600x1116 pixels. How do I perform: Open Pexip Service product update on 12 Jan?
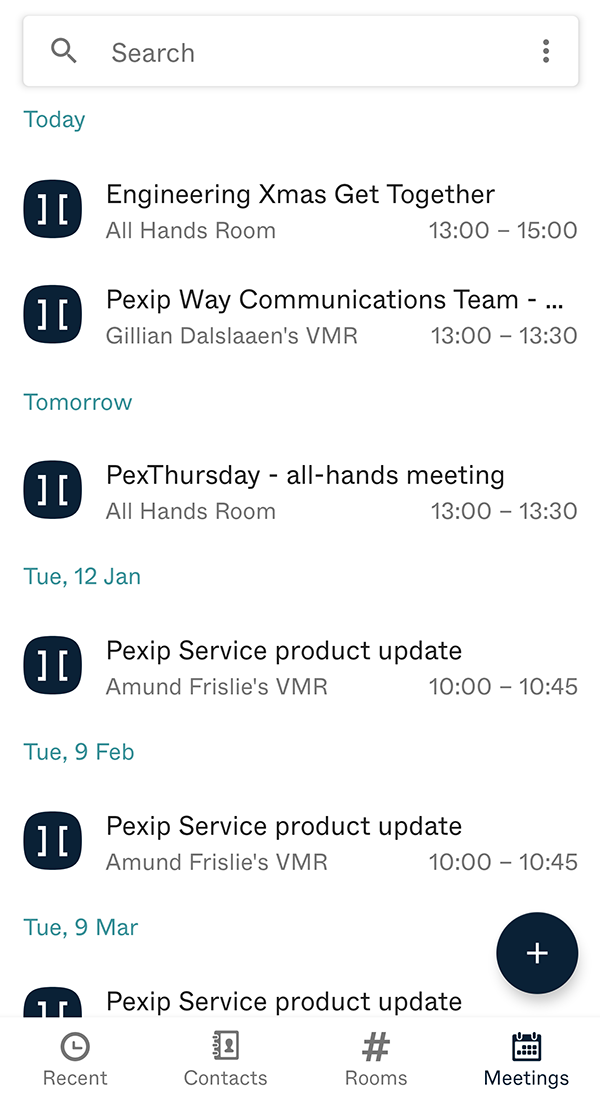click(x=300, y=667)
